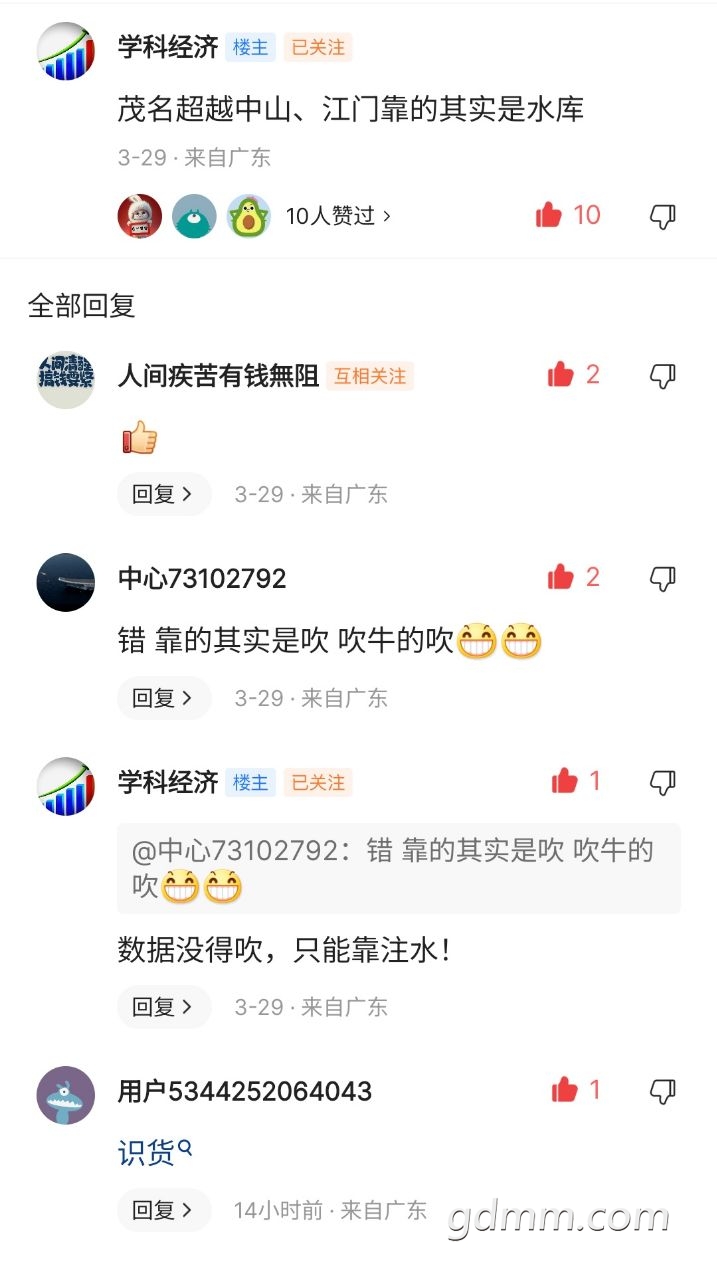The width and height of the screenshot is (717, 1280).
Task: Like the reply from 人间疾苦有钱無阻
Action: [573, 375]
